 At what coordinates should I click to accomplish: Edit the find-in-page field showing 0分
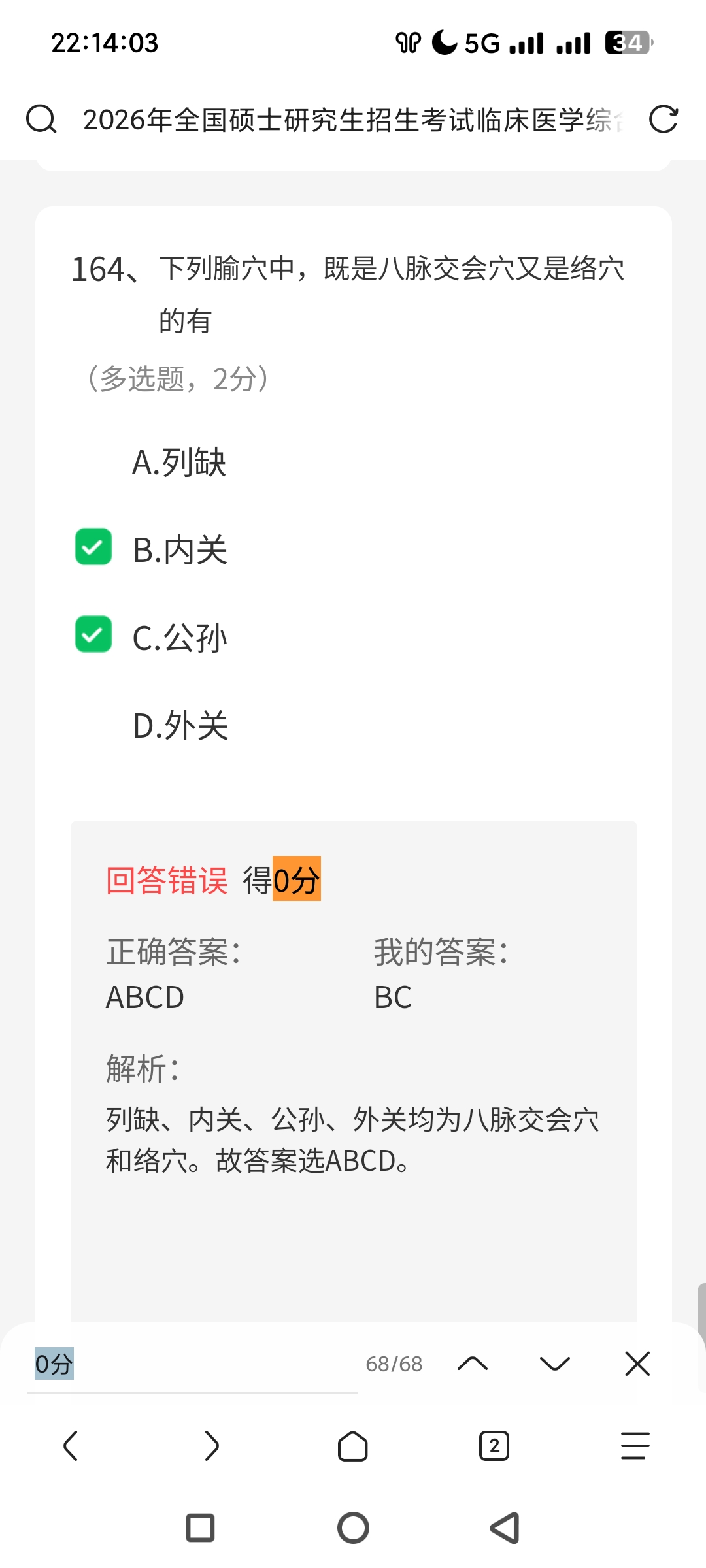pos(190,1364)
